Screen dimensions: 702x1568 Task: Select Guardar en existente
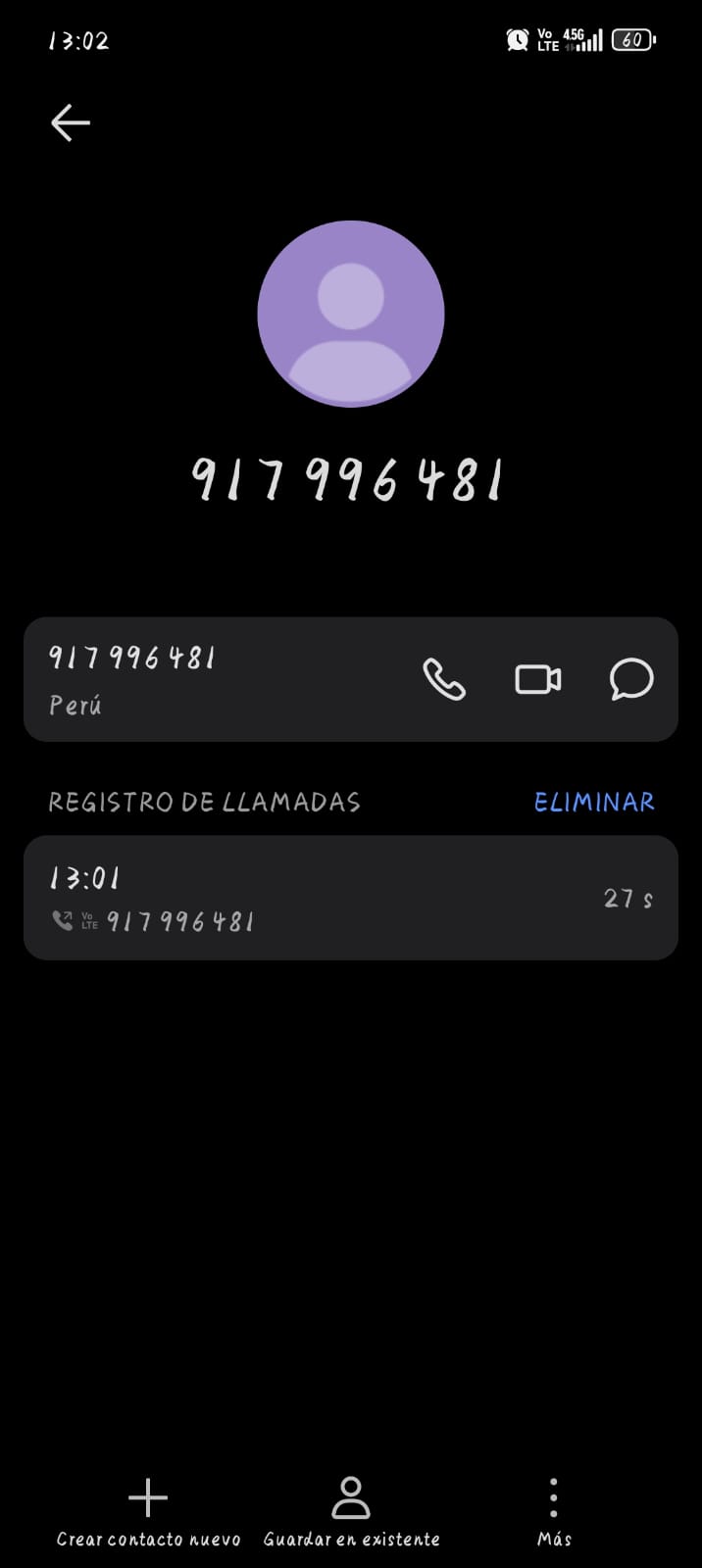coord(351,1513)
